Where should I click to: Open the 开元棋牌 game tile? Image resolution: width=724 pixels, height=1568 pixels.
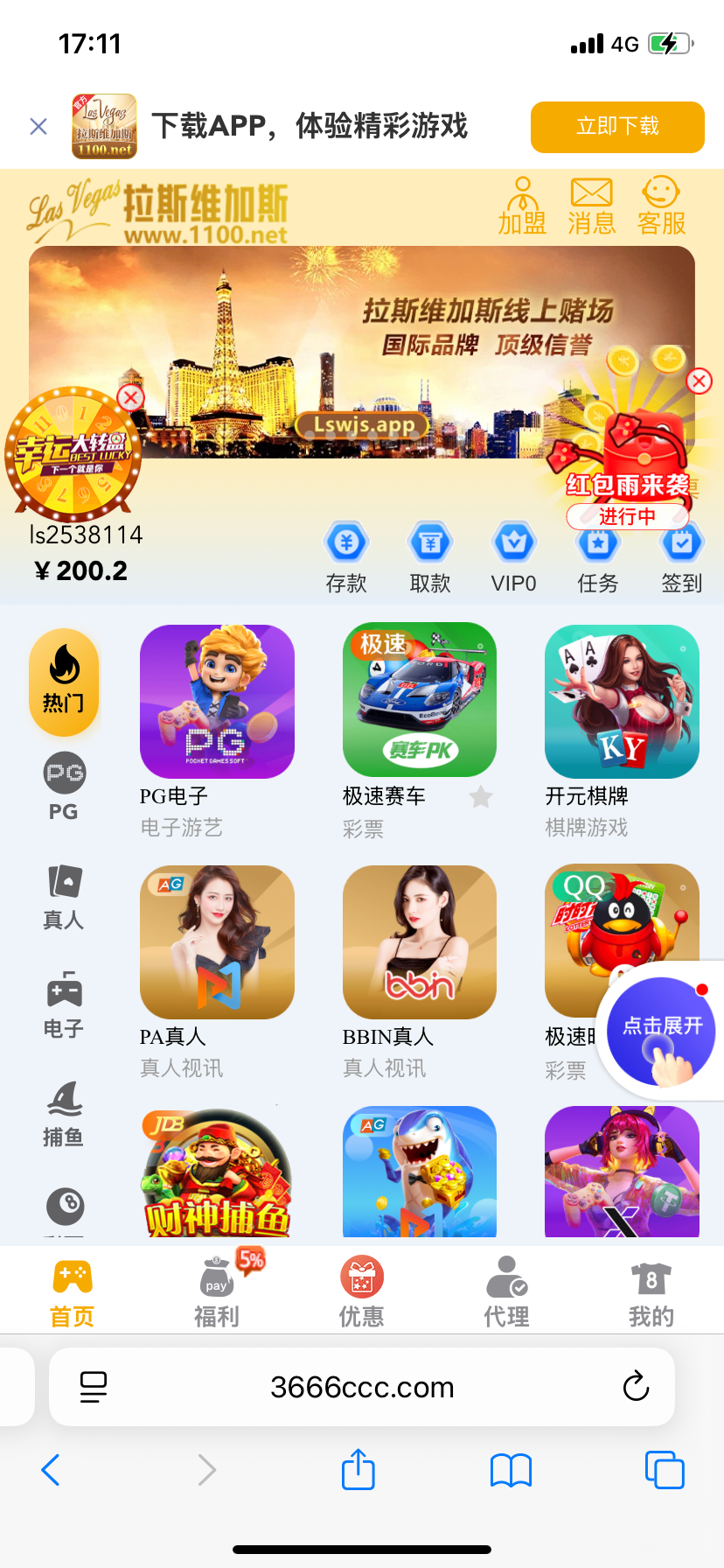pos(622,702)
